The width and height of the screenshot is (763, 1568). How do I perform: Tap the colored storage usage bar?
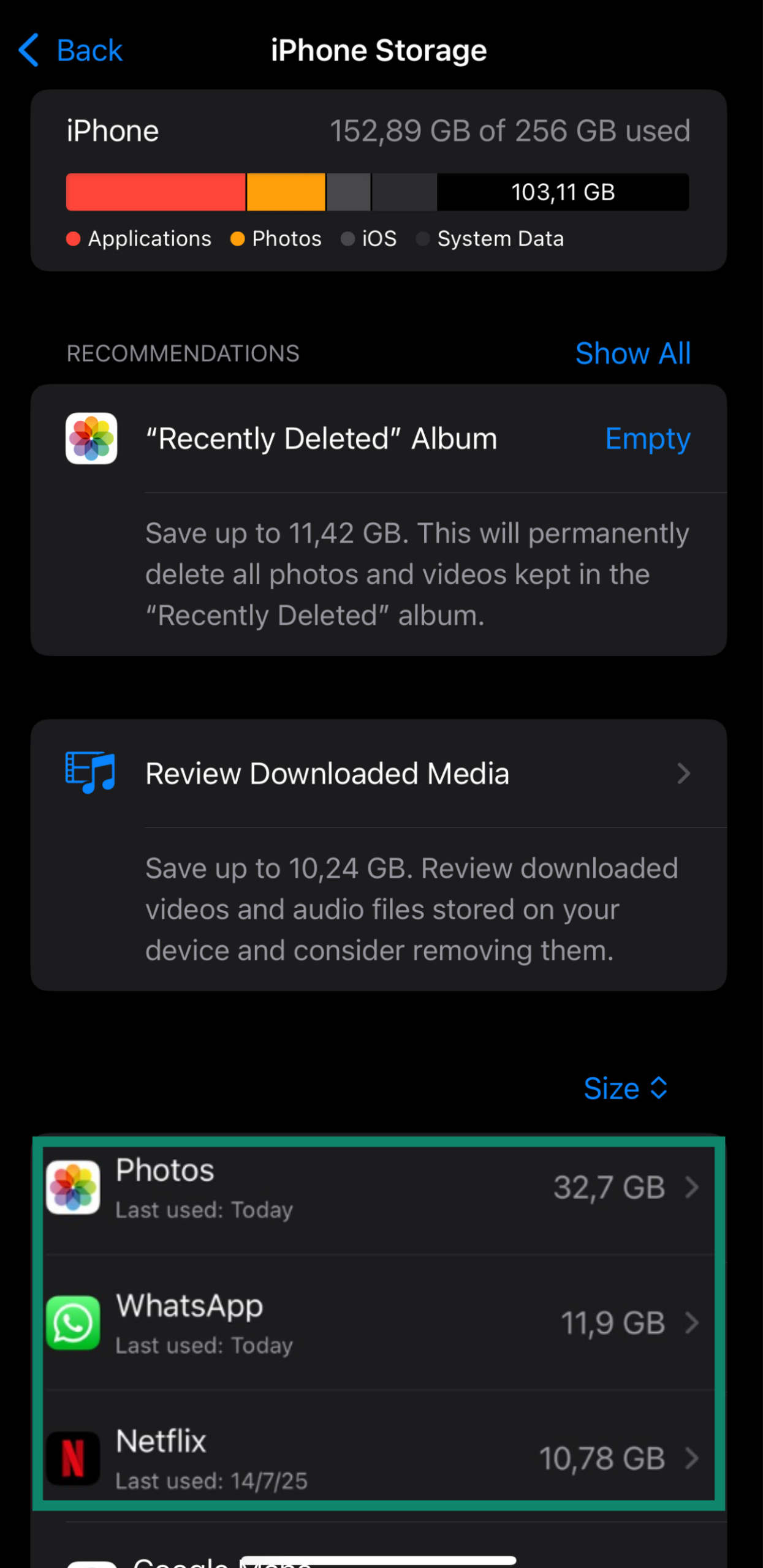[377, 192]
